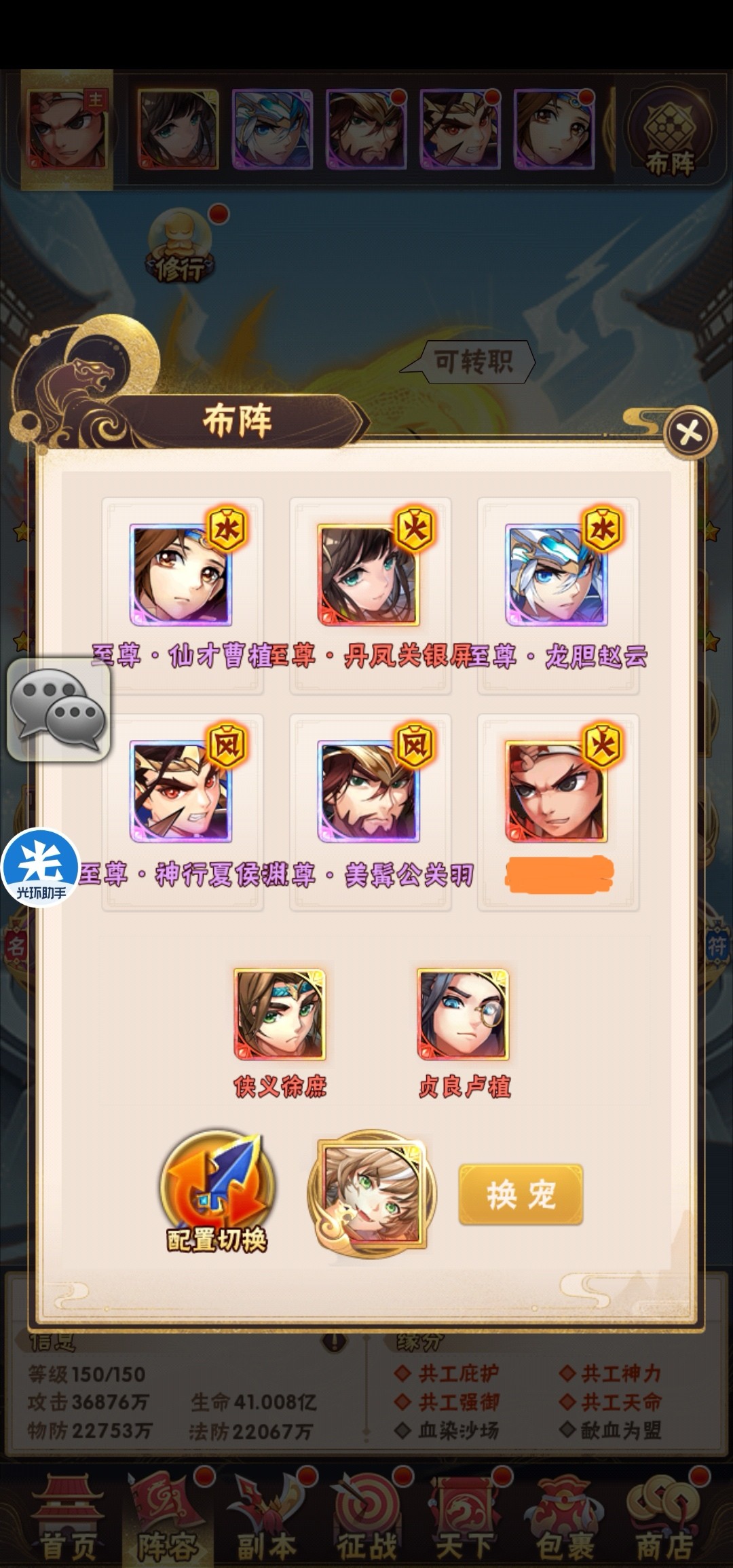Open the chat bubble icon
733x1568 pixels.
click(58, 709)
